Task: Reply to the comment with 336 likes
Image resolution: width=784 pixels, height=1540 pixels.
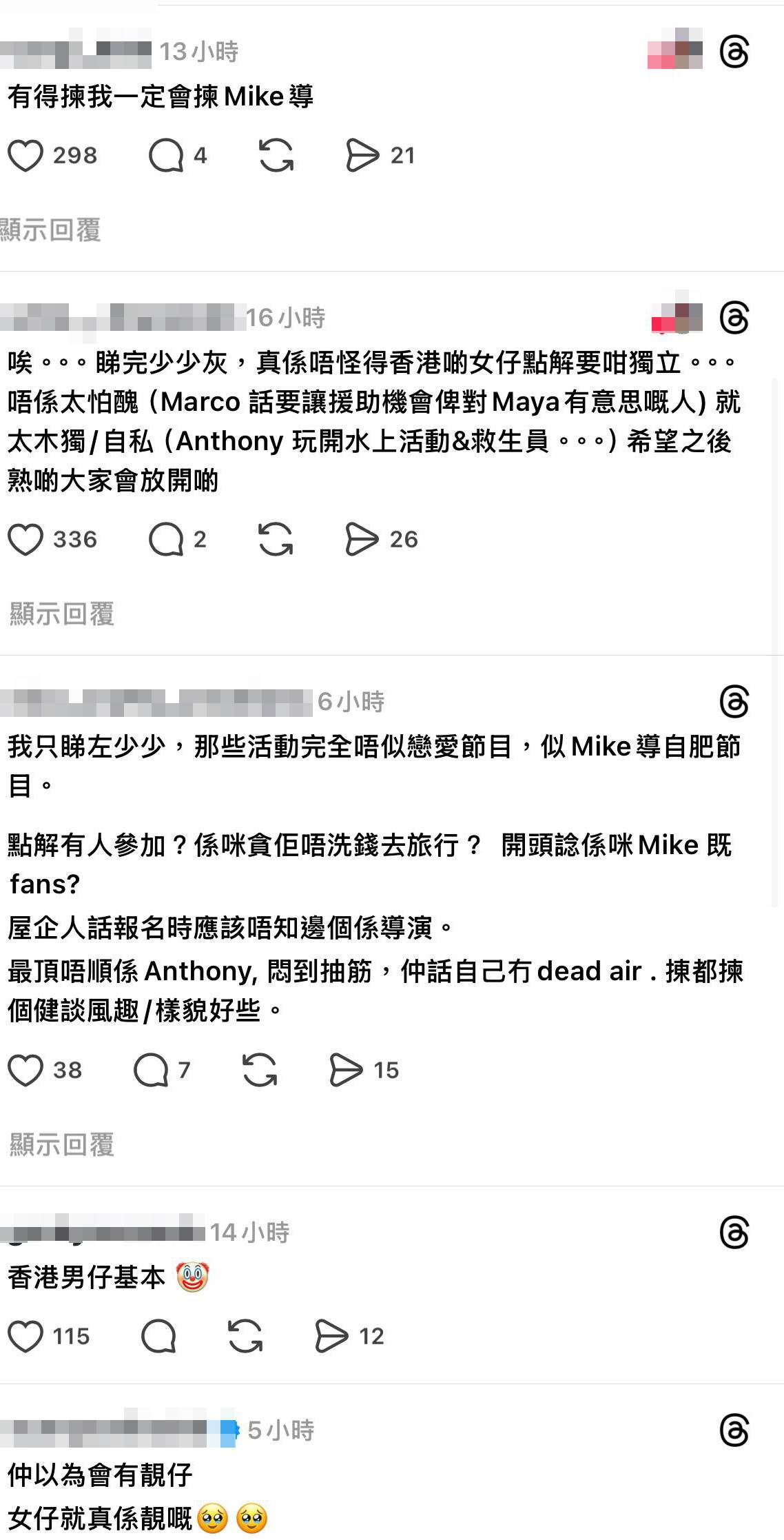Action: click(x=166, y=539)
